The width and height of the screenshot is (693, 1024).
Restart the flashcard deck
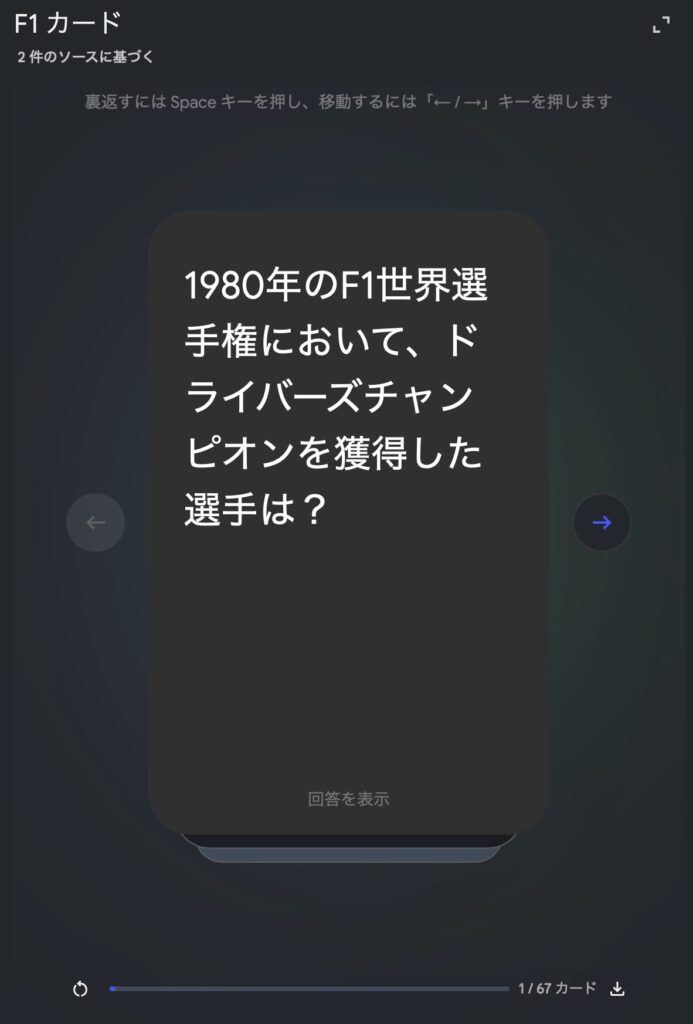[x=80, y=989]
